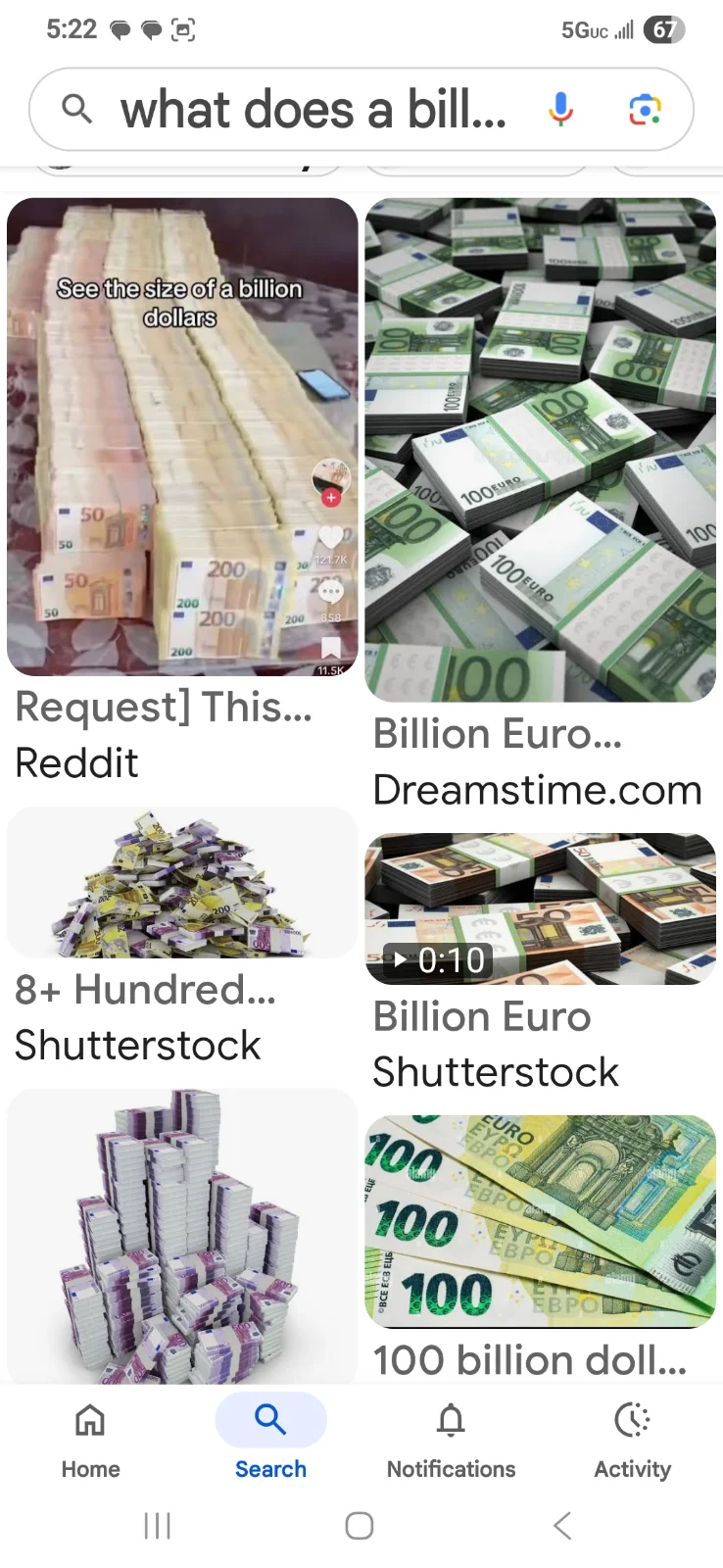This screenshot has width=723, height=1568.
Task: Switch to the Notifications tab
Action: (451, 1438)
